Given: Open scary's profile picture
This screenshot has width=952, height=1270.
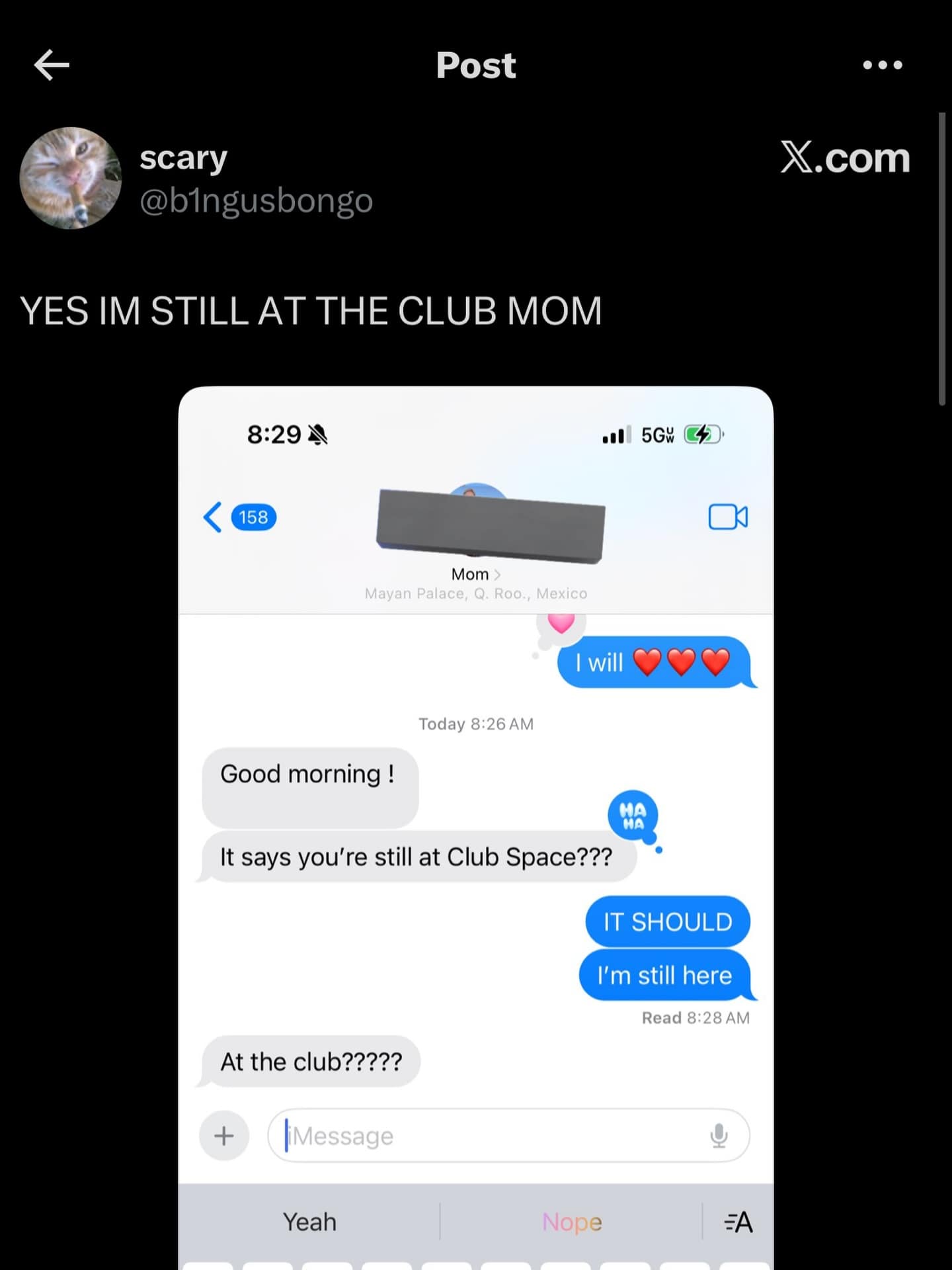Looking at the screenshot, I should coord(71,178).
